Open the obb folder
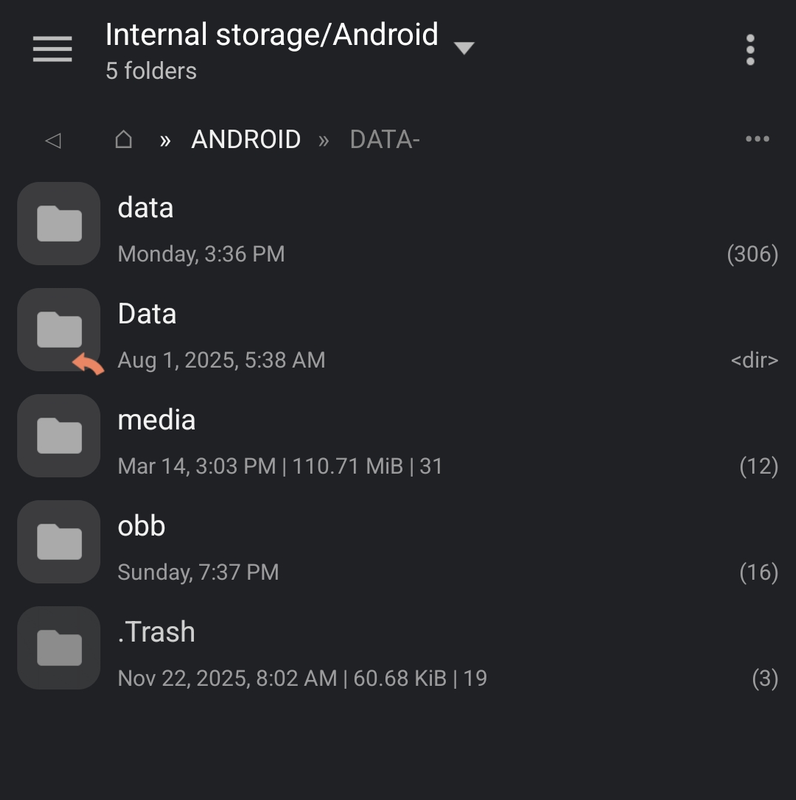The image size is (796, 800). click(398, 543)
